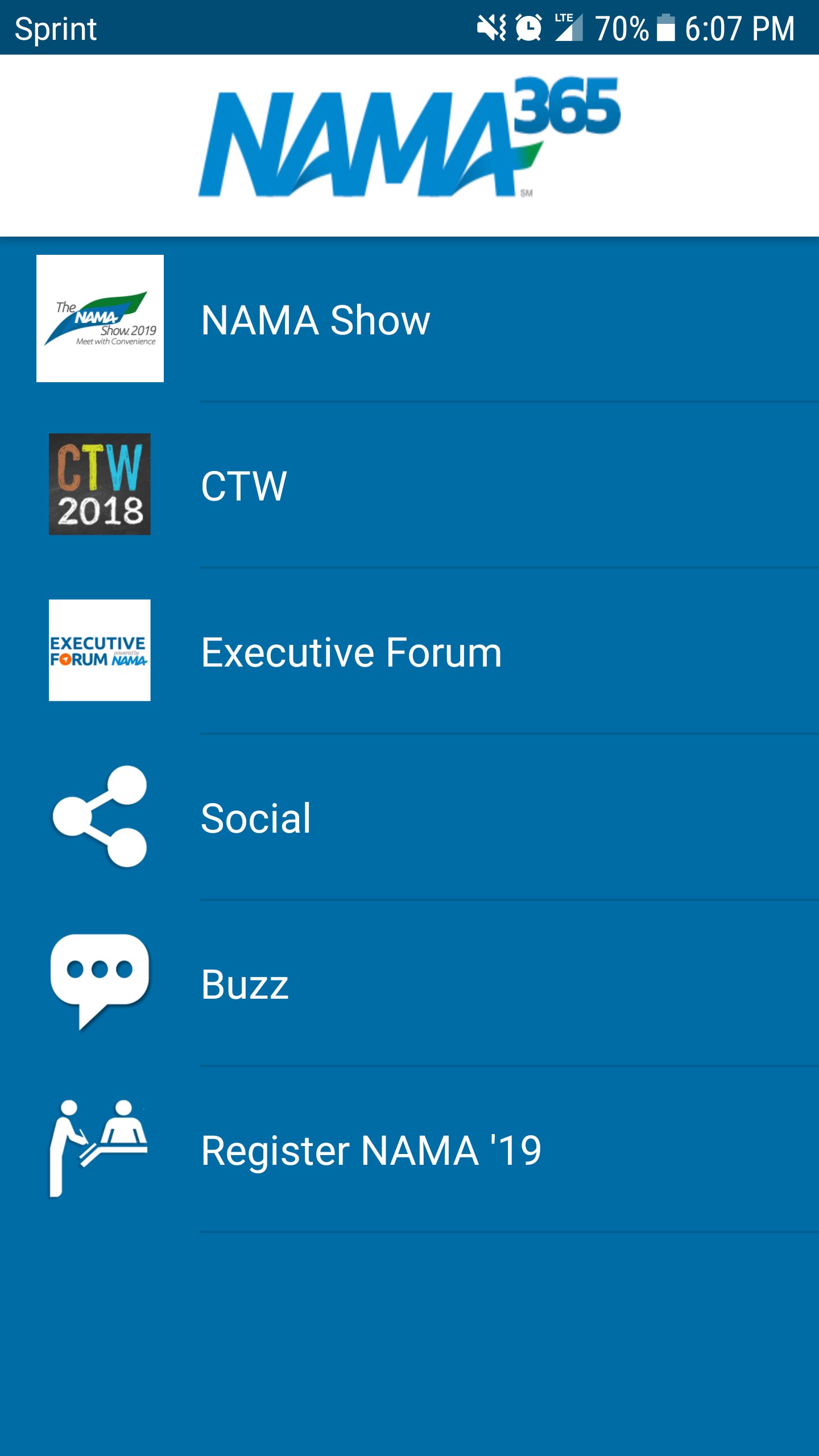Image resolution: width=819 pixels, height=1456 pixels.
Task: Open the NAMA Show section
Action: pos(316,320)
